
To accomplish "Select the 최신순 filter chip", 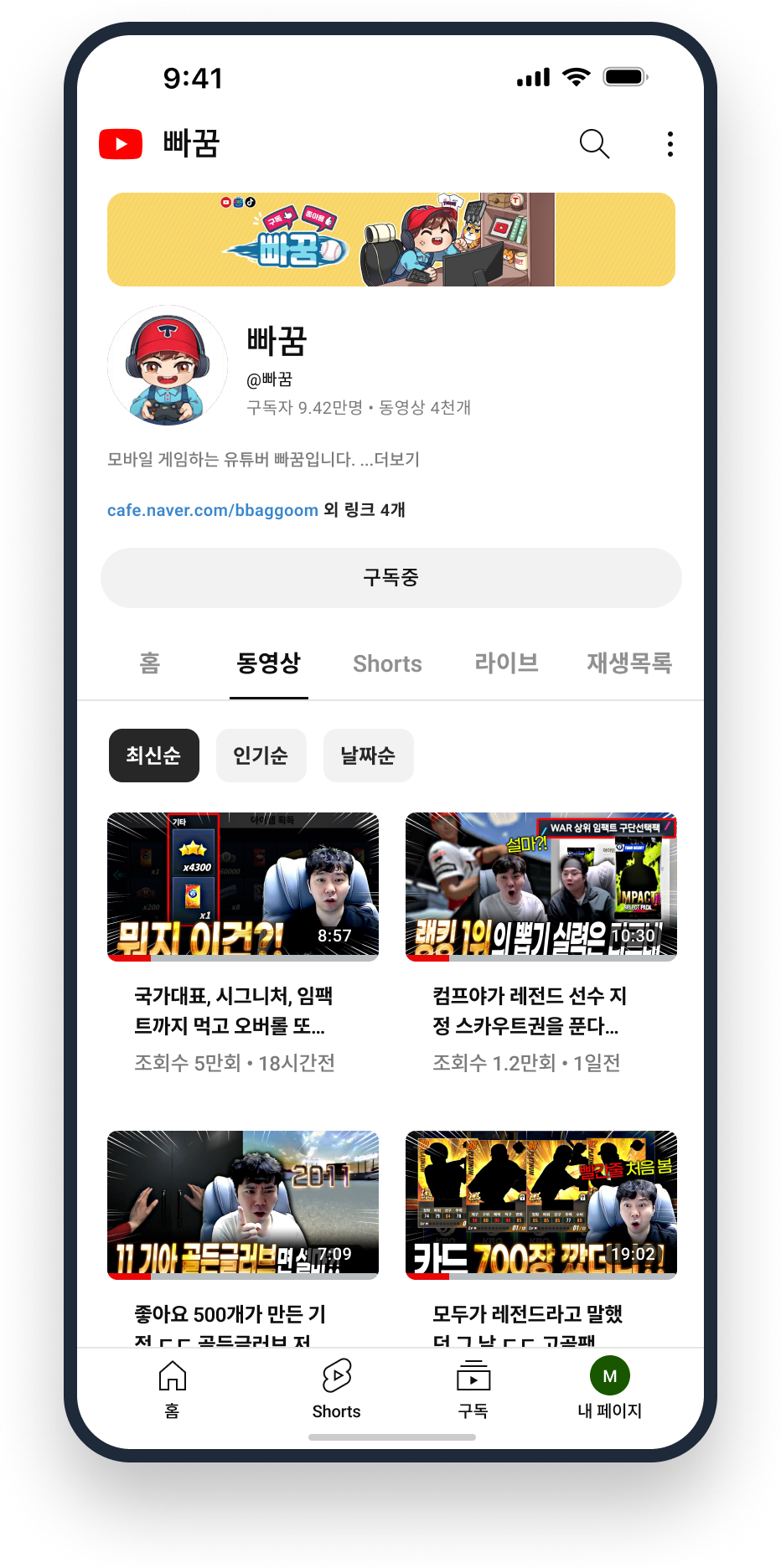I will click(153, 755).
